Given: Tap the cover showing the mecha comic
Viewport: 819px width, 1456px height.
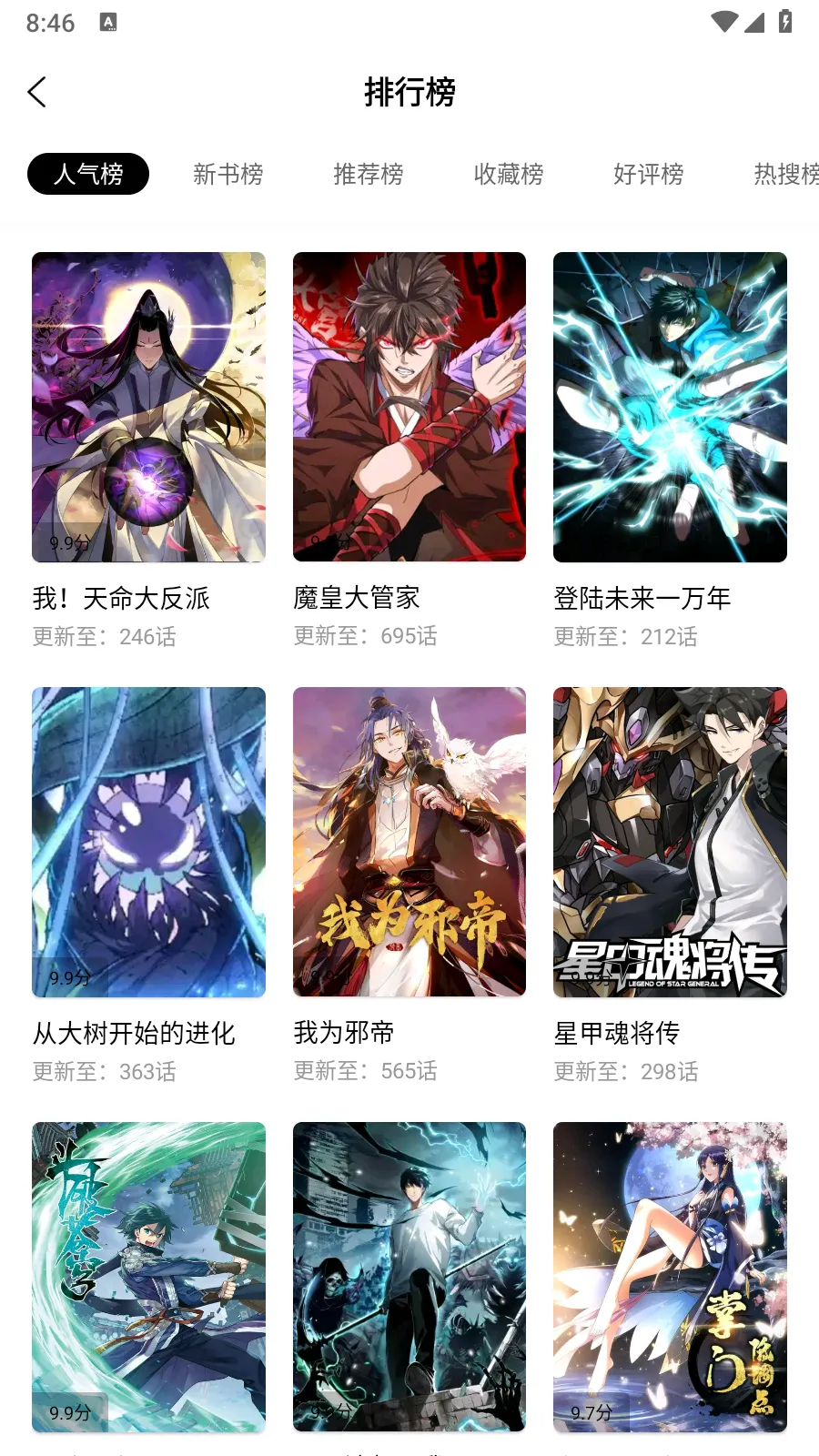Looking at the screenshot, I should click(x=670, y=842).
